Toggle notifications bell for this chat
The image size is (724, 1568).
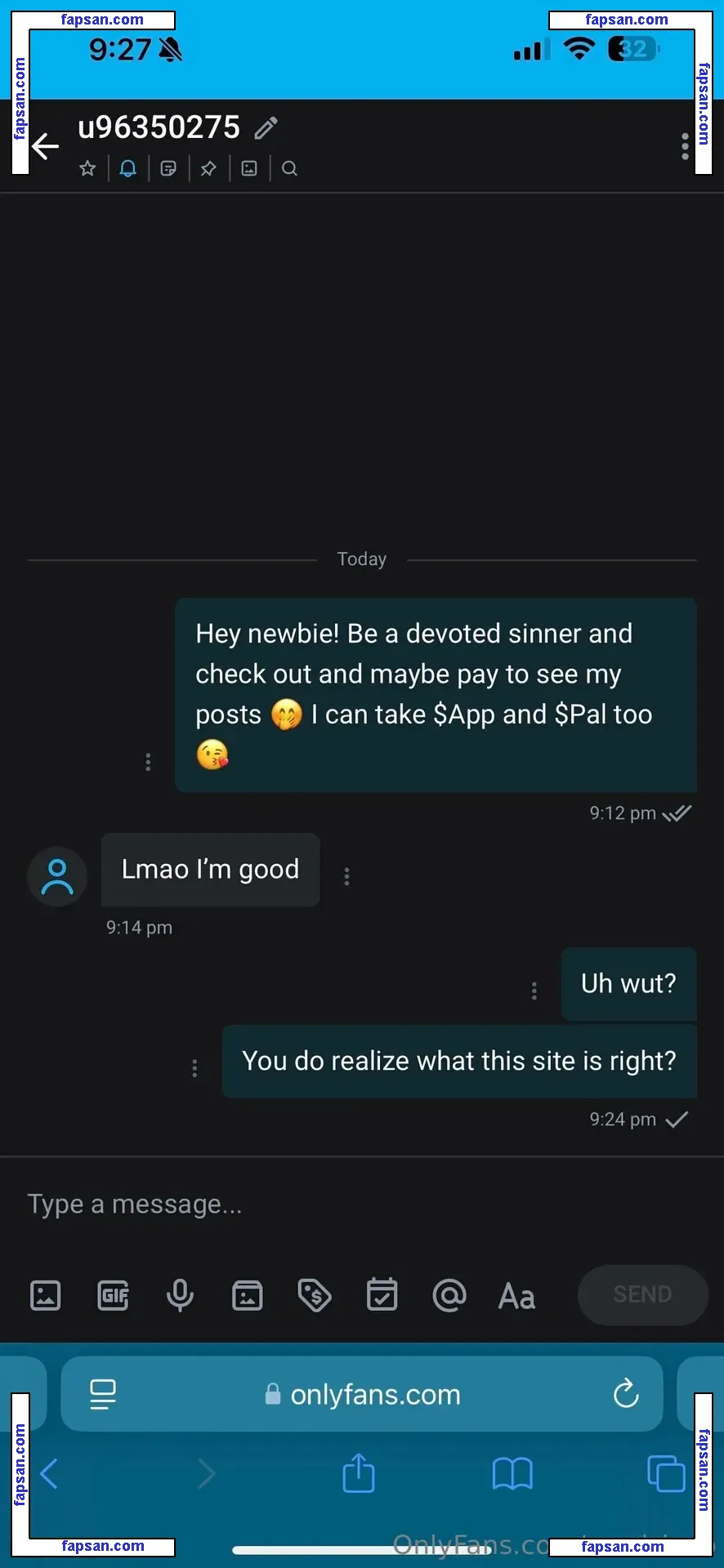pos(128,169)
